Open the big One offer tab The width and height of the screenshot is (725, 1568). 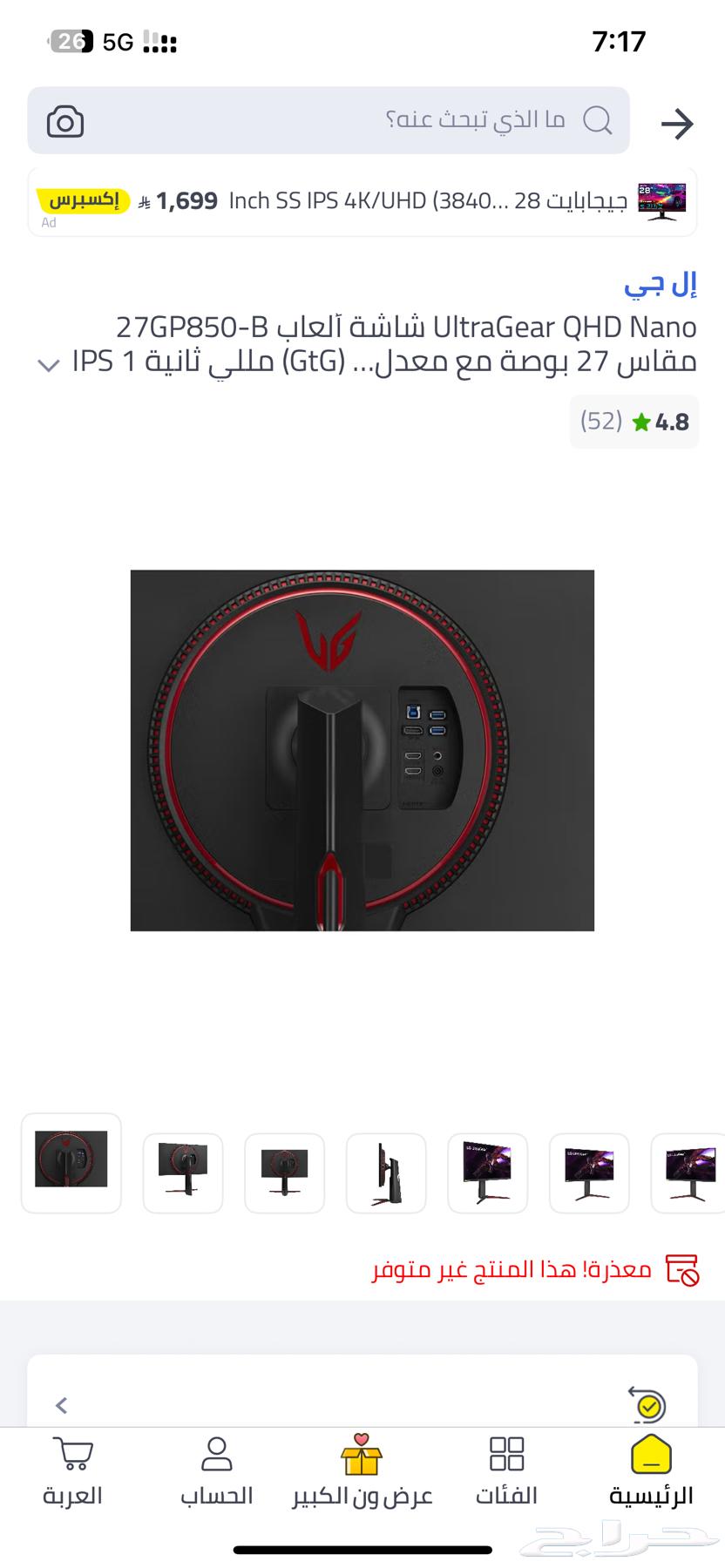(362, 1472)
